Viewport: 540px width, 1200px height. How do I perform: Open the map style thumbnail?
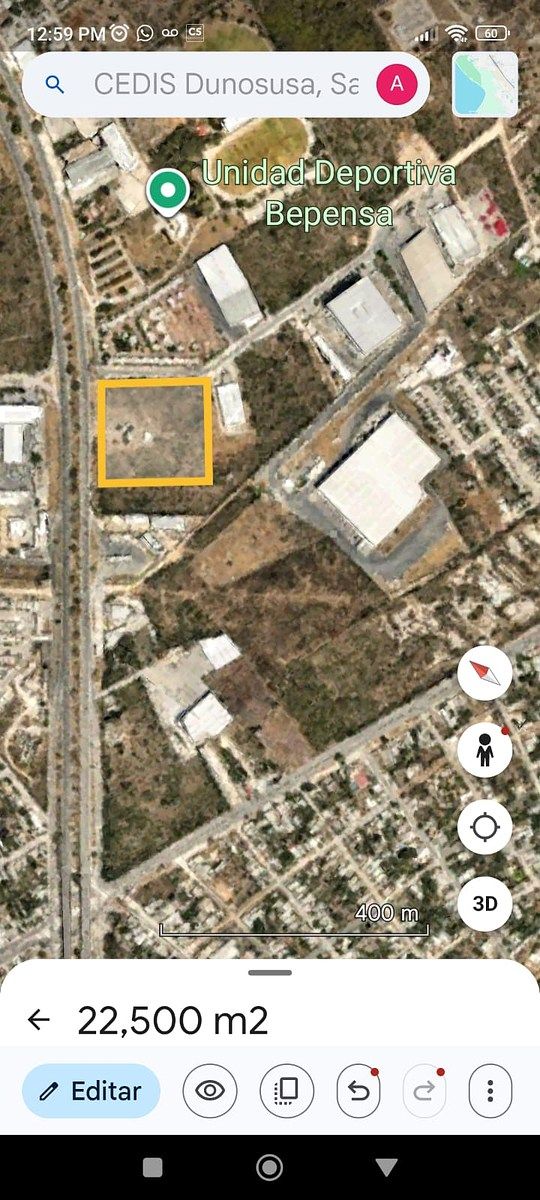(x=485, y=84)
